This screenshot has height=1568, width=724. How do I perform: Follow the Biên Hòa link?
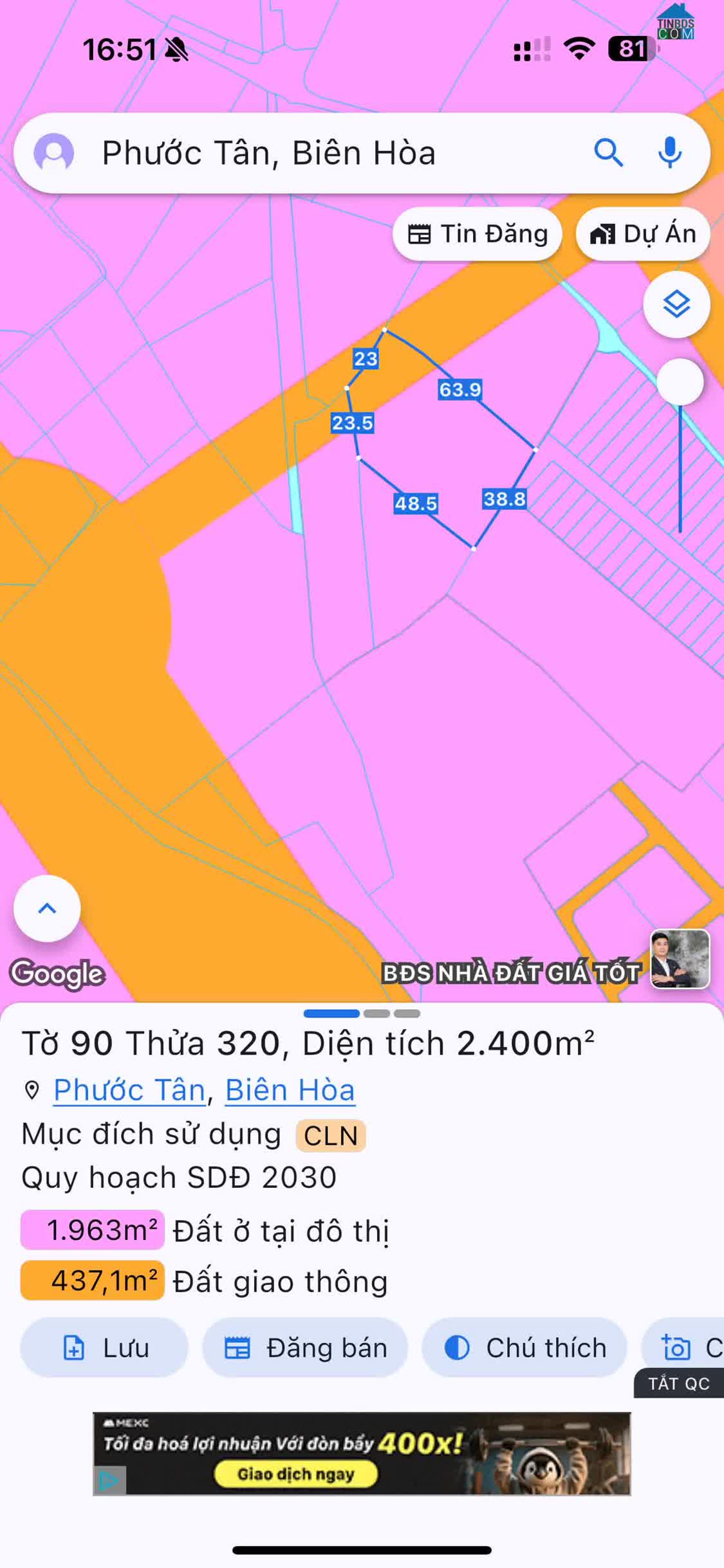point(290,1090)
